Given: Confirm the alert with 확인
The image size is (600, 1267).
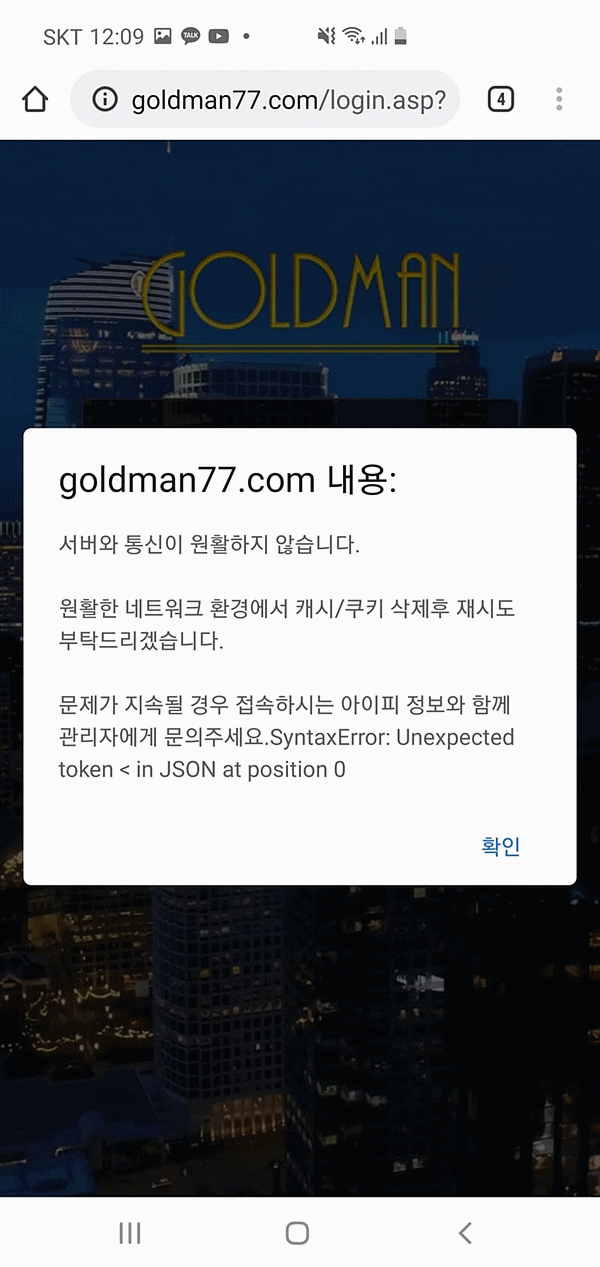Looking at the screenshot, I should click(501, 847).
